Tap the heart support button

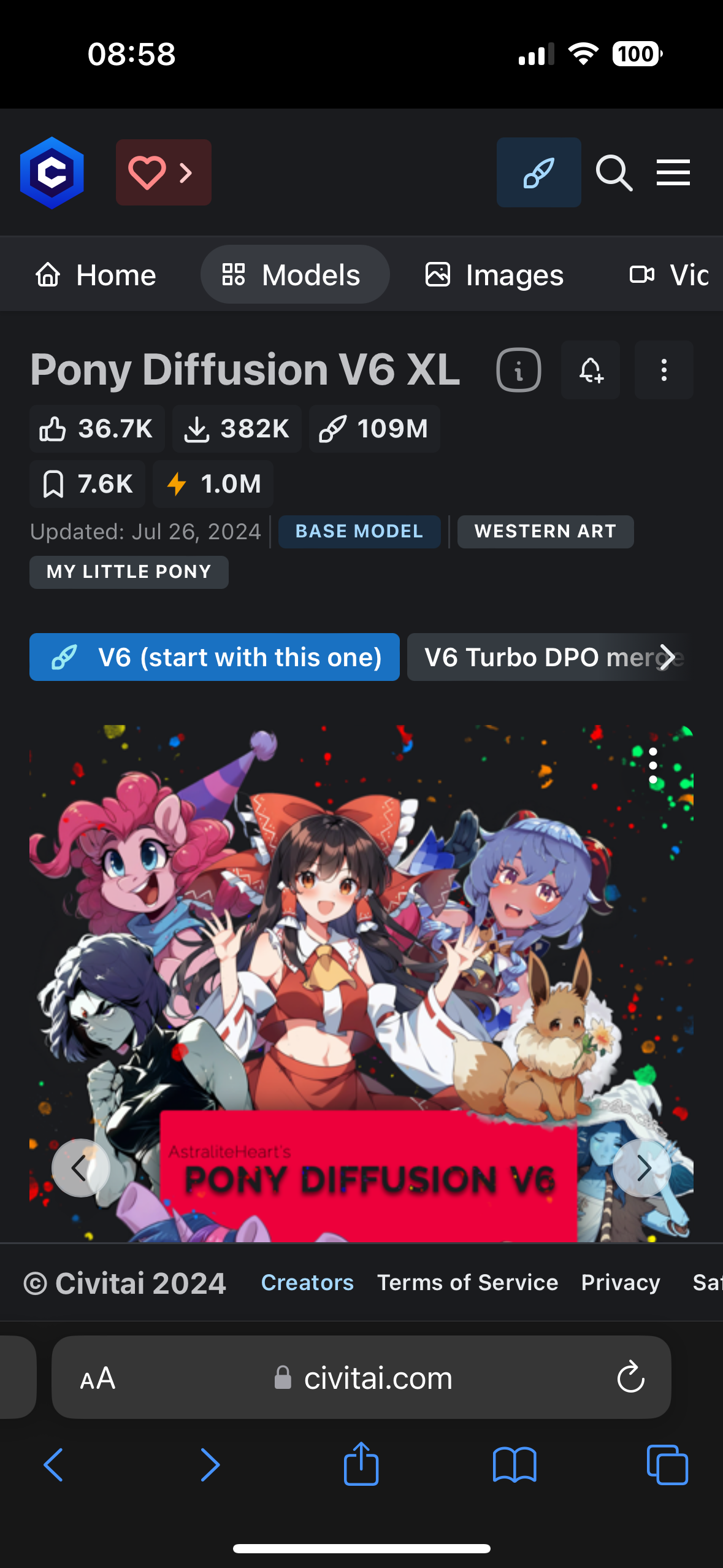(x=164, y=172)
